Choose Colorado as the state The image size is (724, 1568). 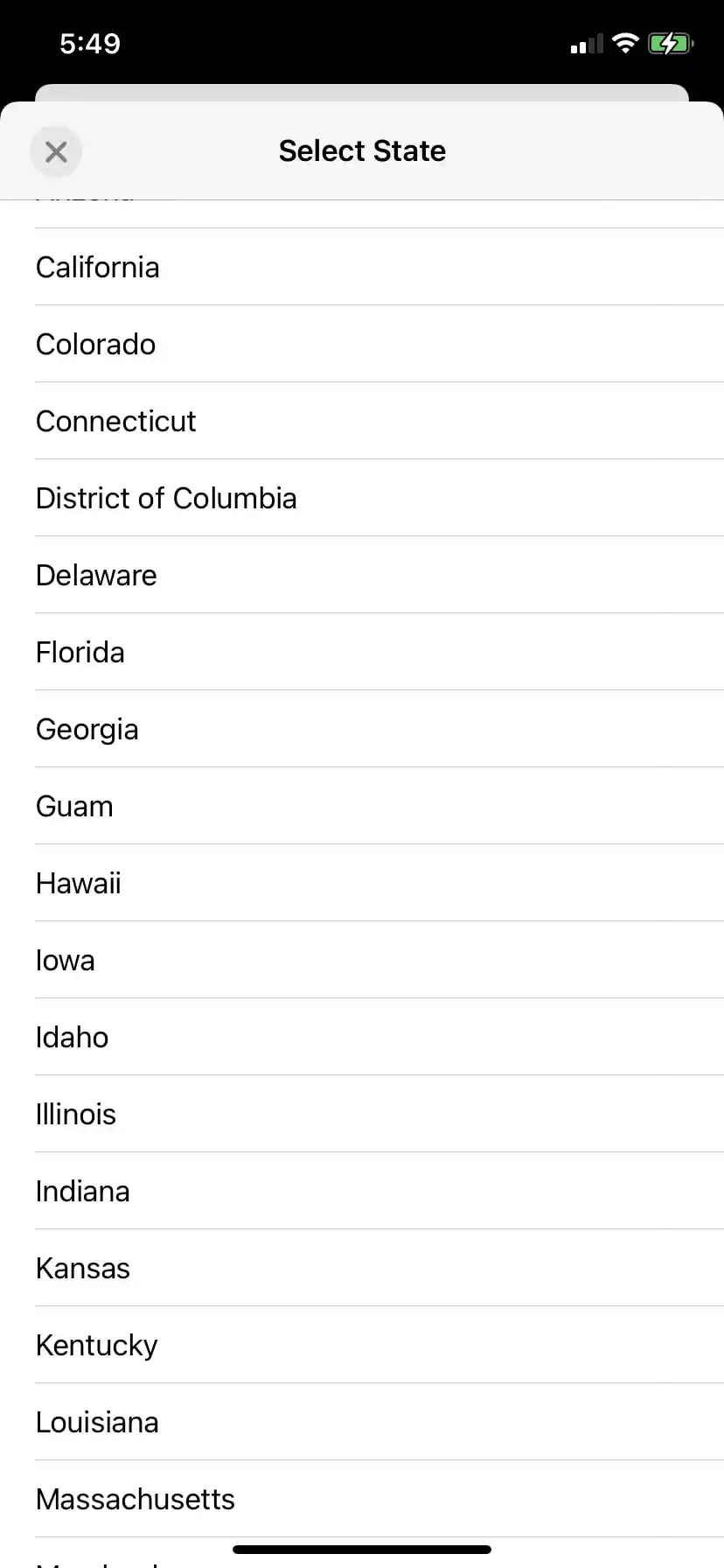362,344
